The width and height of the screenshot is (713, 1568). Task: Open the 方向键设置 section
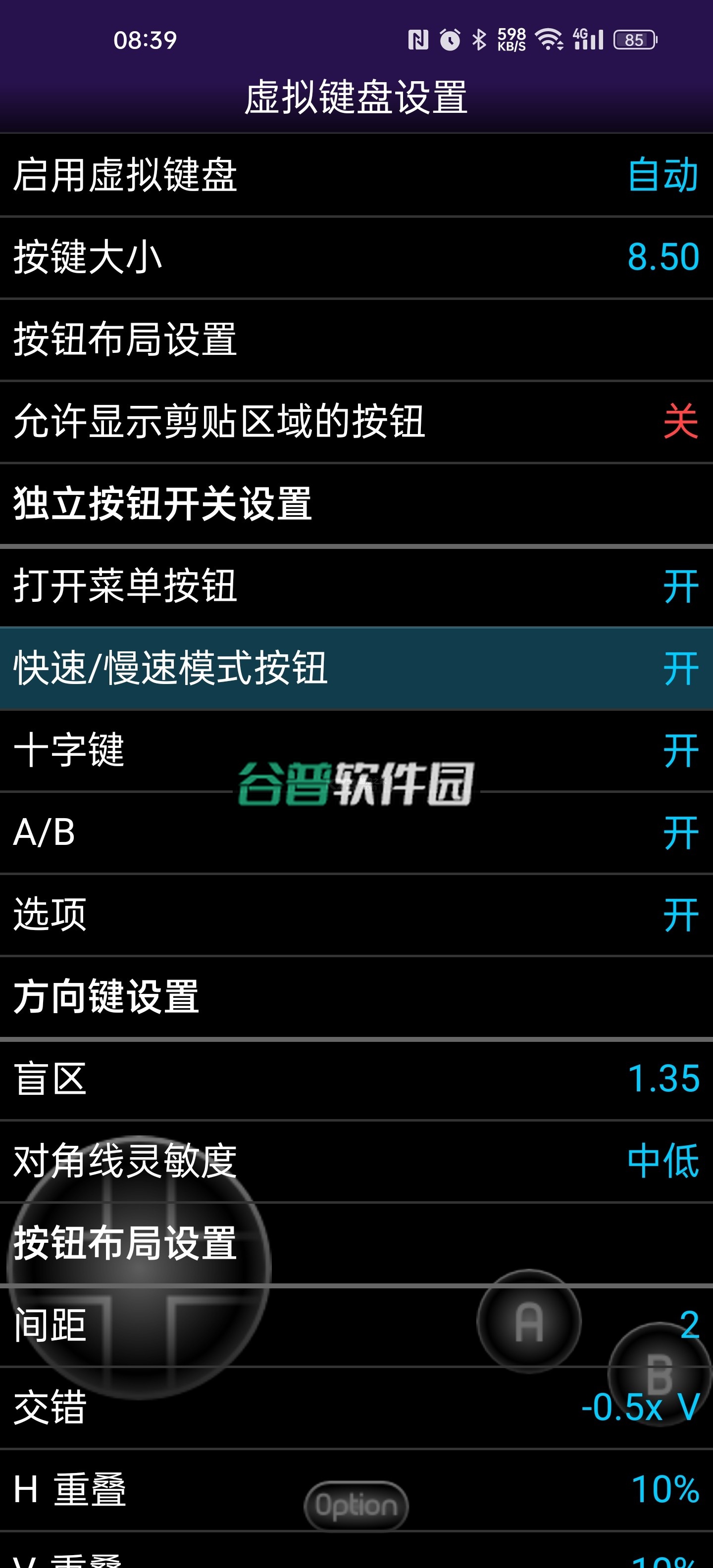pos(356,996)
